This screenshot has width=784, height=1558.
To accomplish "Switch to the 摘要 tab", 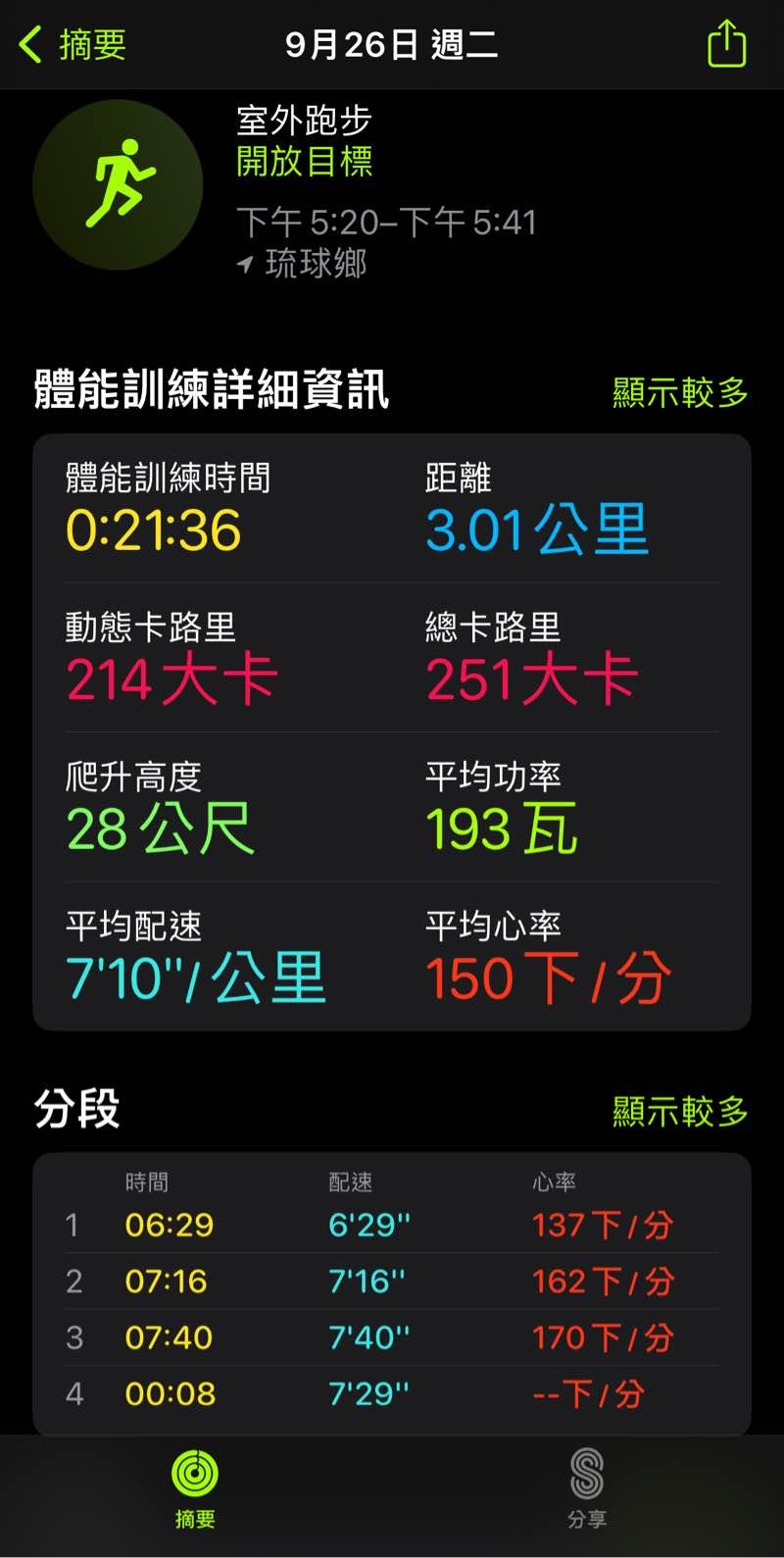I will (195, 1488).
